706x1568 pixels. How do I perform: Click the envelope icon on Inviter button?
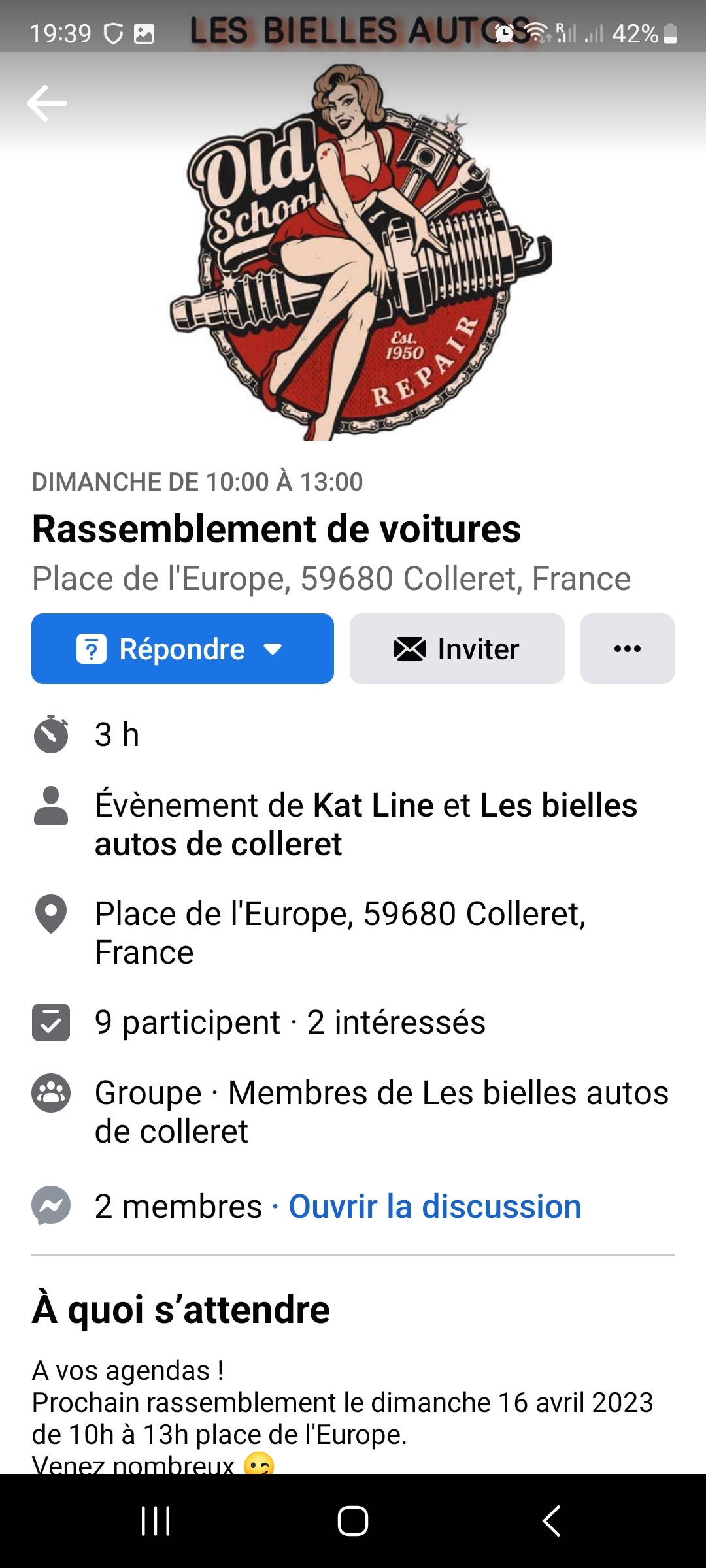pyautogui.click(x=409, y=648)
